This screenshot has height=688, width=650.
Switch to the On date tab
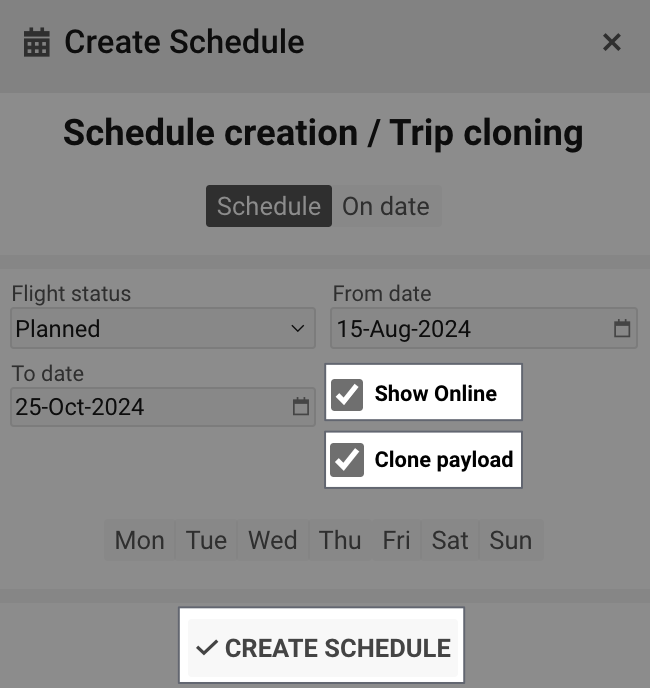point(386,206)
